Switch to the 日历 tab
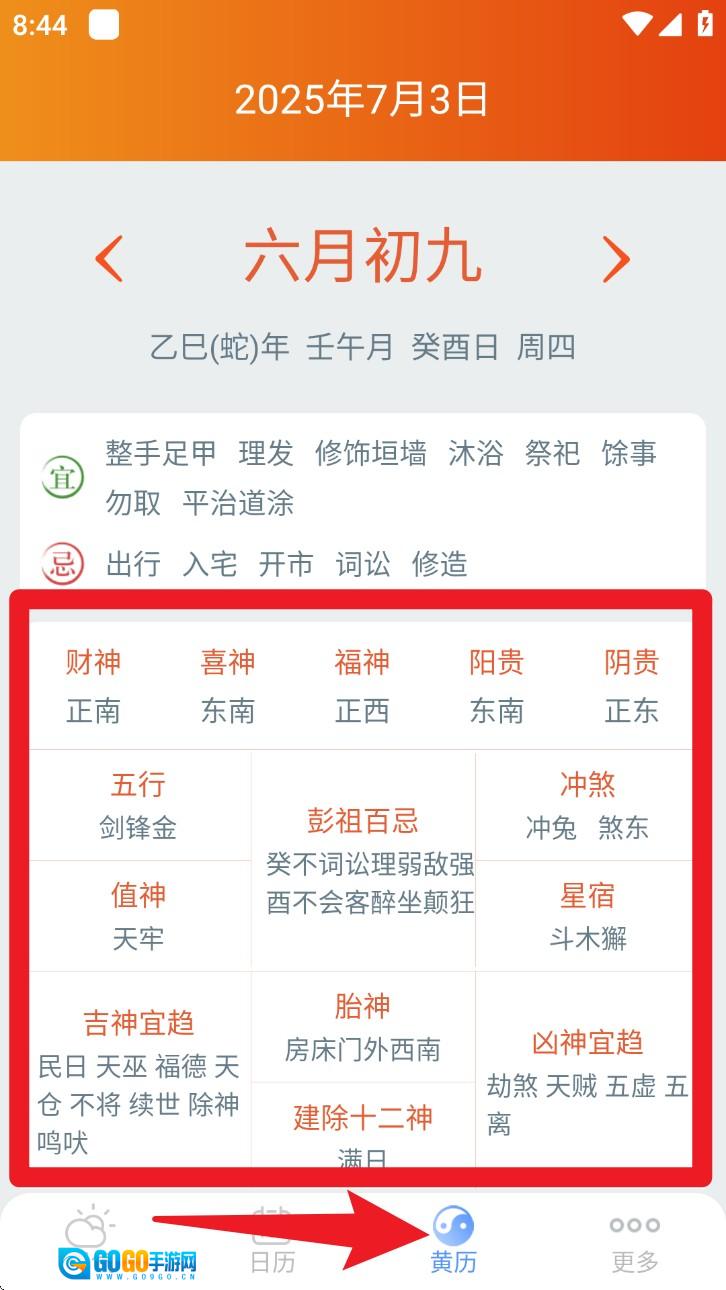Image resolution: width=726 pixels, height=1290 pixels. click(x=272, y=1240)
